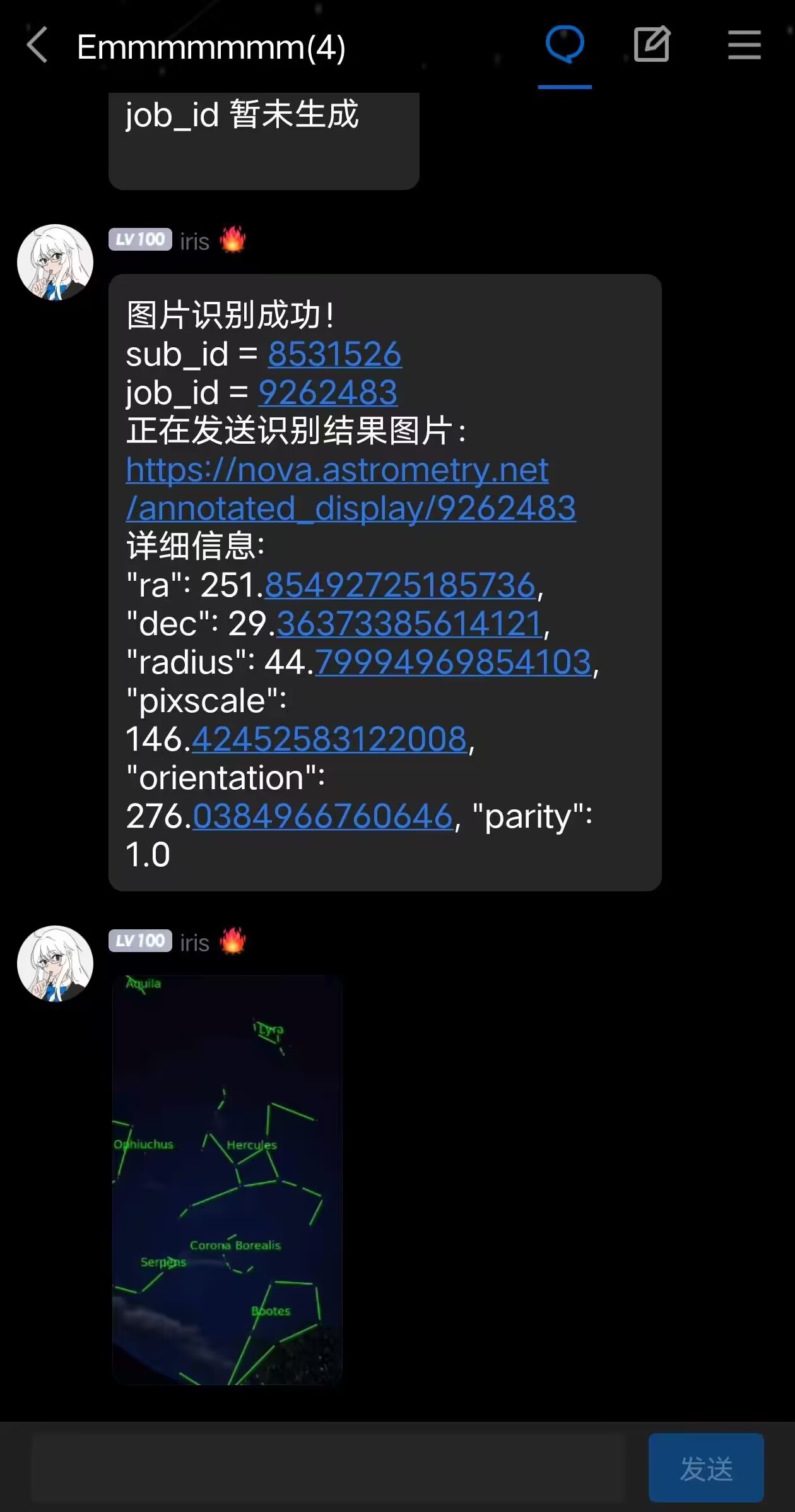Tap the ra number link 85492725185736
Viewport: 795px width, 1512px height.
[x=400, y=585]
